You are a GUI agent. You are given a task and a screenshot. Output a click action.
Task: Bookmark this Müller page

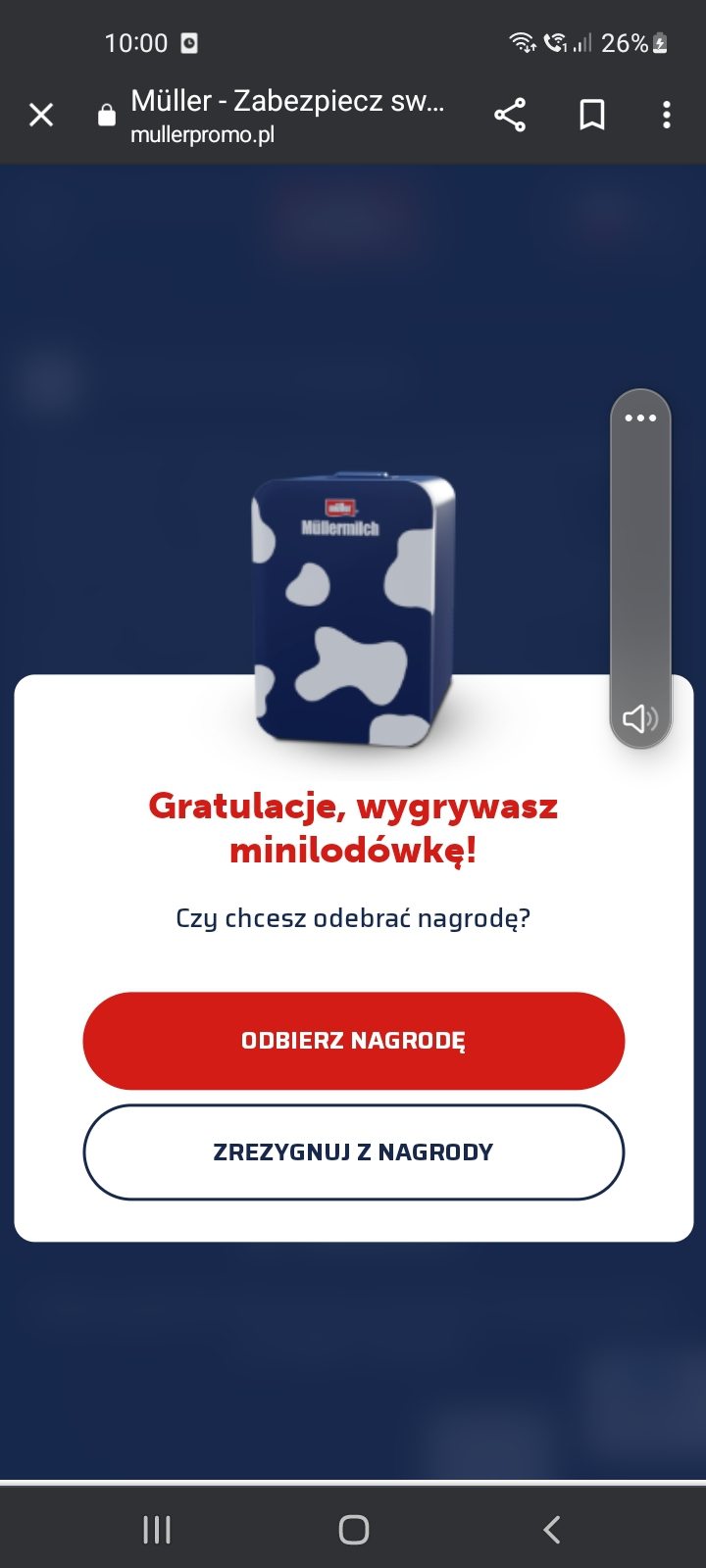coord(591,116)
